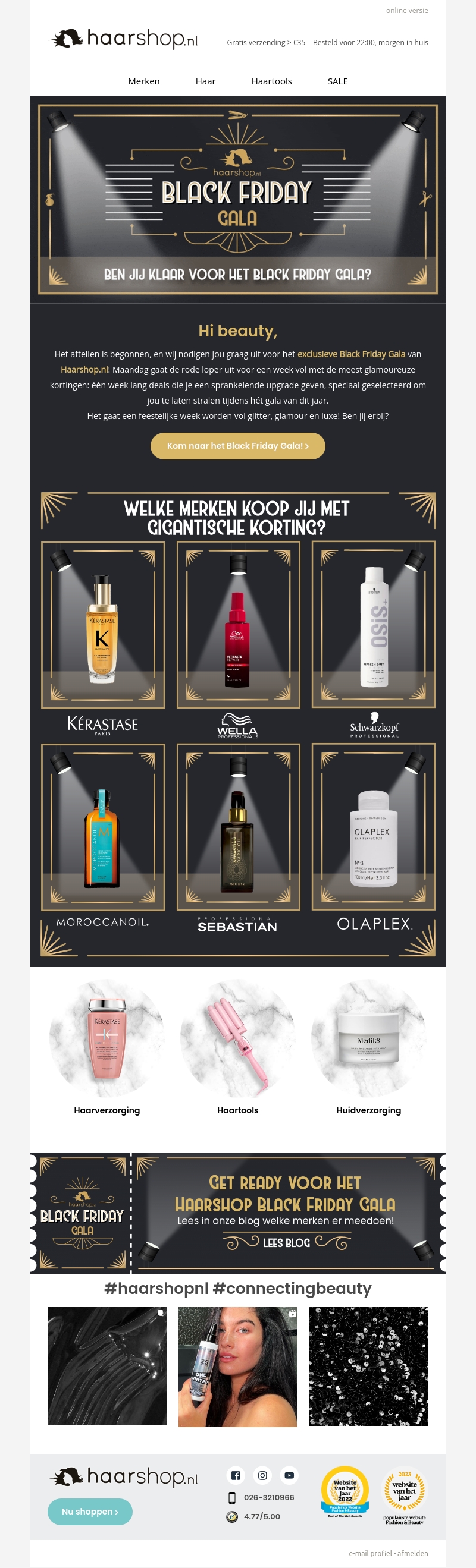Image resolution: width=476 pixels, height=1568 pixels.
Task: Open the Haartools navigation item
Action: point(271,81)
